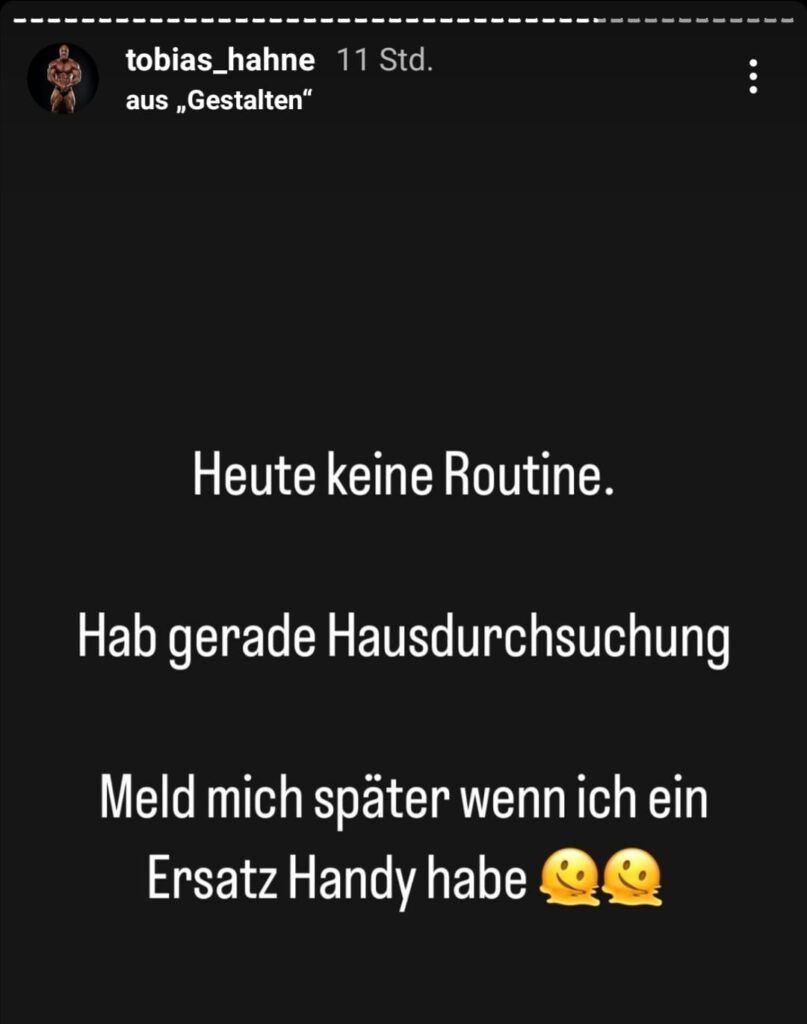This screenshot has height=1024, width=807.
Task: Open tobias_hahne's profile picture
Action: click(62, 78)
